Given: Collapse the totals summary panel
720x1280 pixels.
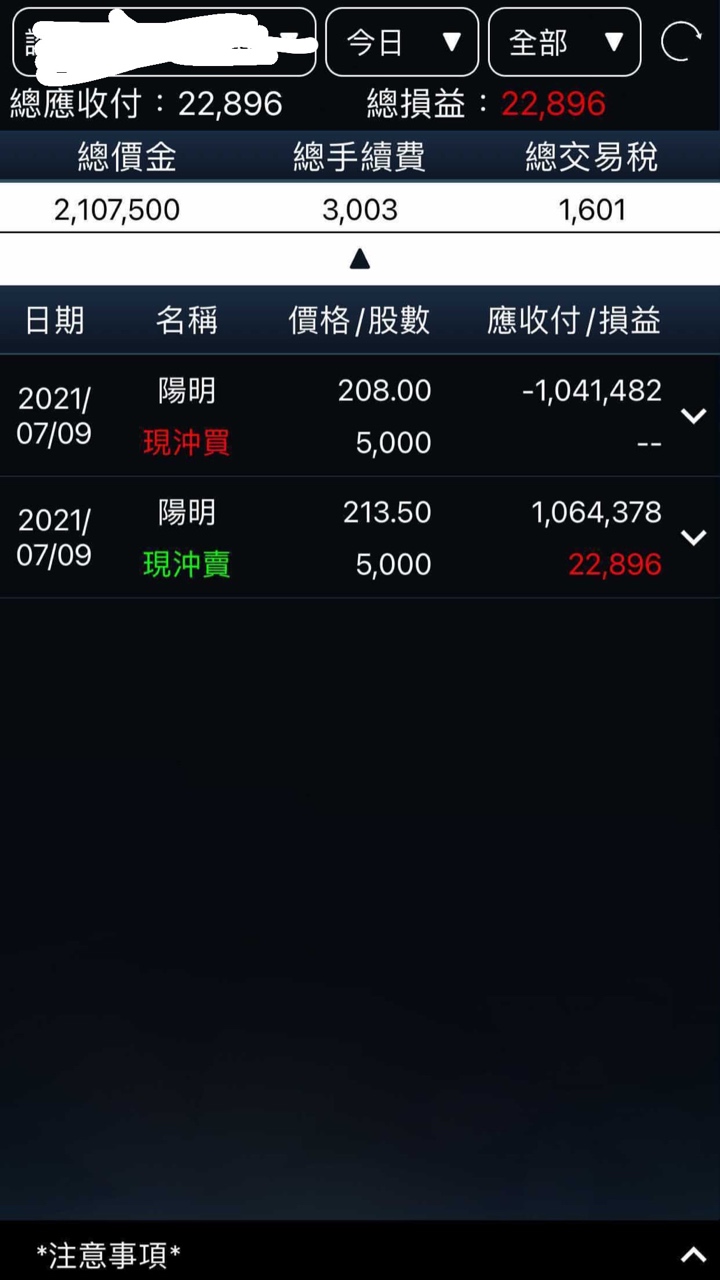Looking at the screenshot, I should tap(360, 260).
